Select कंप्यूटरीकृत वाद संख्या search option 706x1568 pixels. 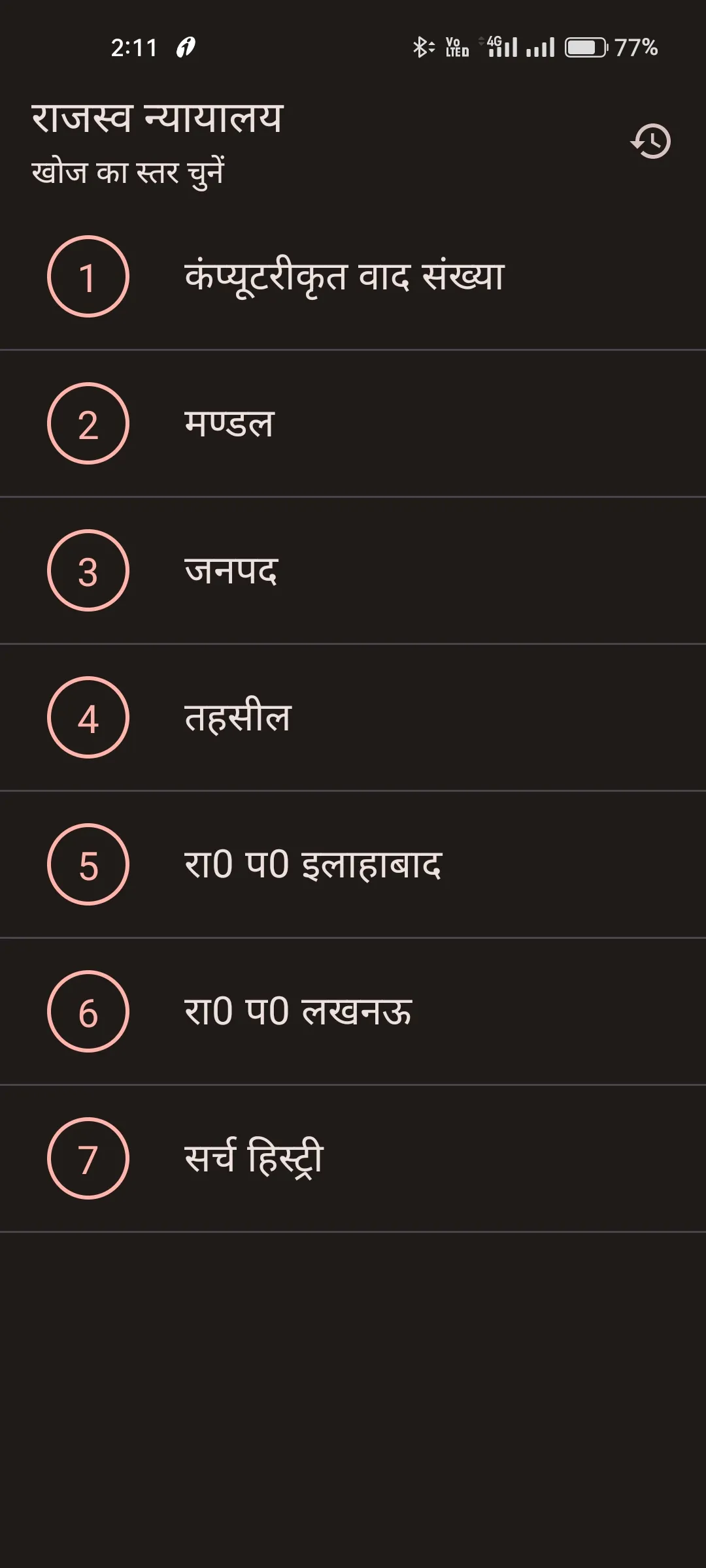click(344, 277)
